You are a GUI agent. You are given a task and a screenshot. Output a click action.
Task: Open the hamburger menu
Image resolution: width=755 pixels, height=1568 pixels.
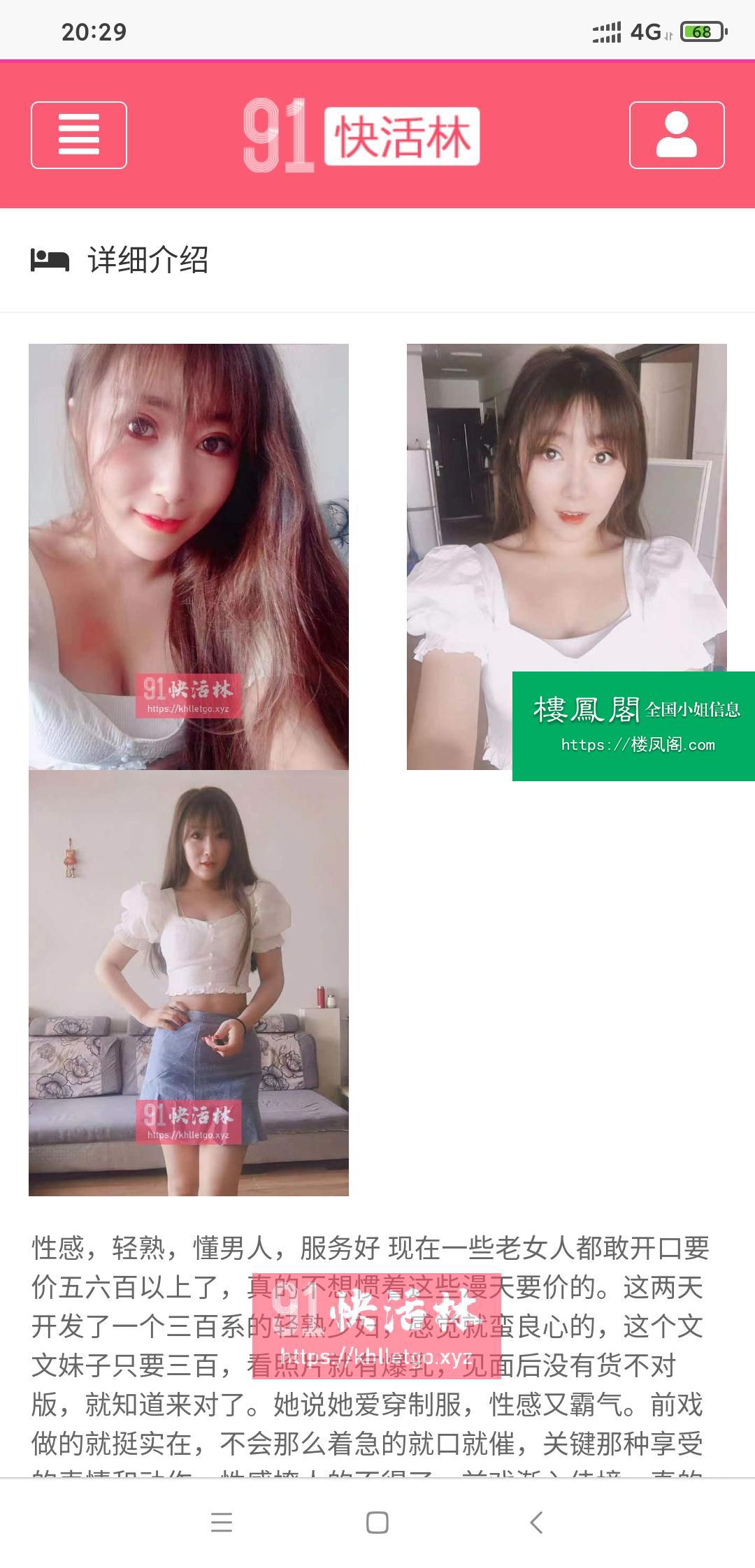[79, 135]
